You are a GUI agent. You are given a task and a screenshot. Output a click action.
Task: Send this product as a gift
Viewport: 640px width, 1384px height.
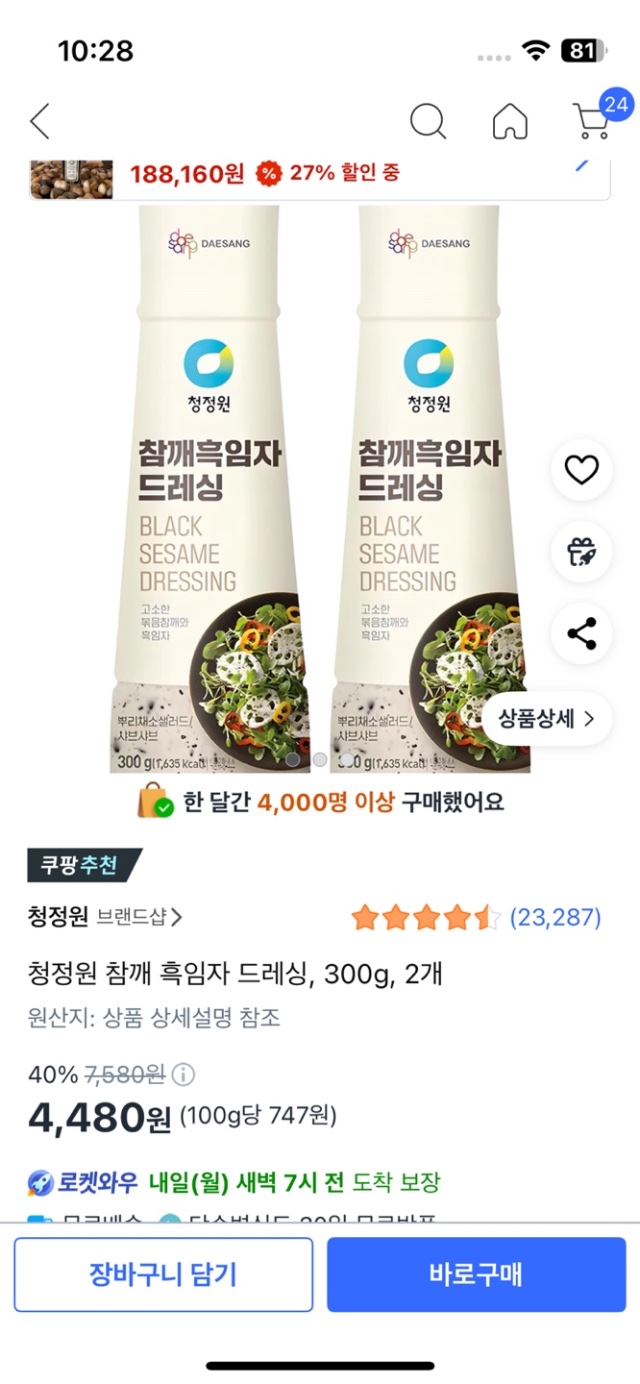click(581, 552)
